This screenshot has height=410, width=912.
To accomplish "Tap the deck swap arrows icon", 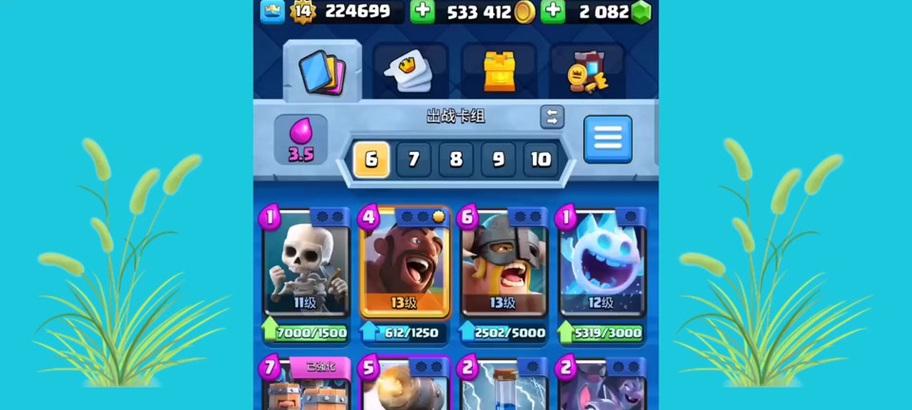I will pos(552,117).
